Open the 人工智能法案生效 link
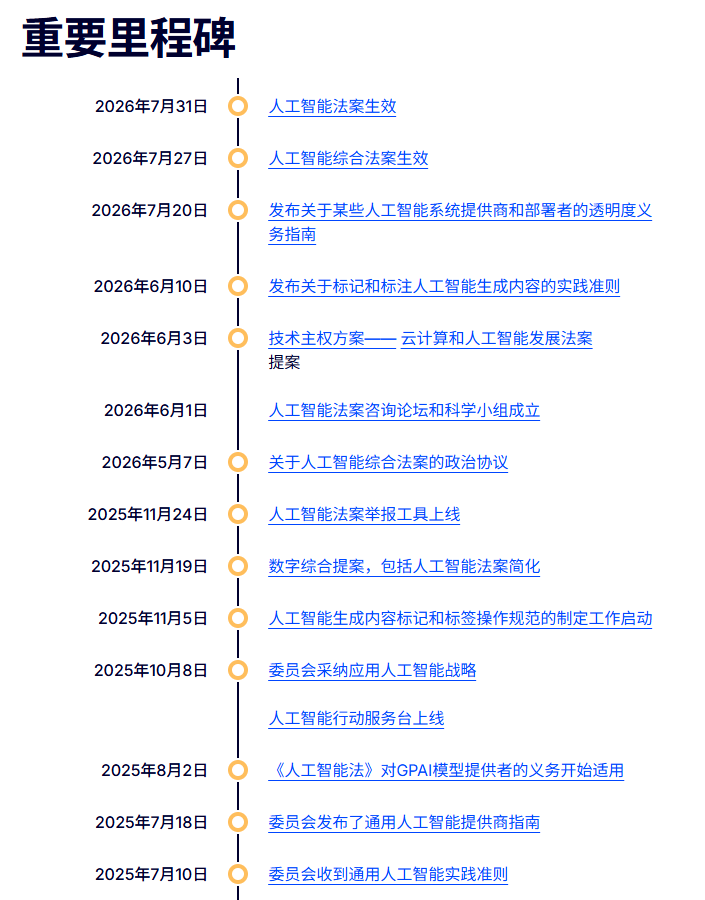Screen dimensions: 705x900 pyautogui.click(x=332, y=107)
